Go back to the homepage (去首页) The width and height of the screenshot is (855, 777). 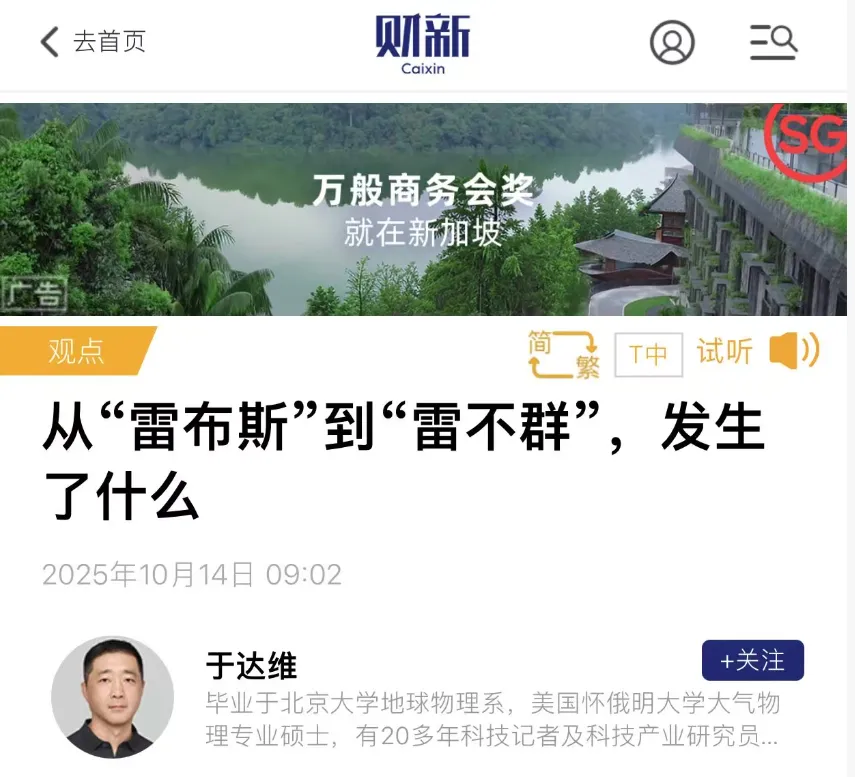(x=93, y=42)
